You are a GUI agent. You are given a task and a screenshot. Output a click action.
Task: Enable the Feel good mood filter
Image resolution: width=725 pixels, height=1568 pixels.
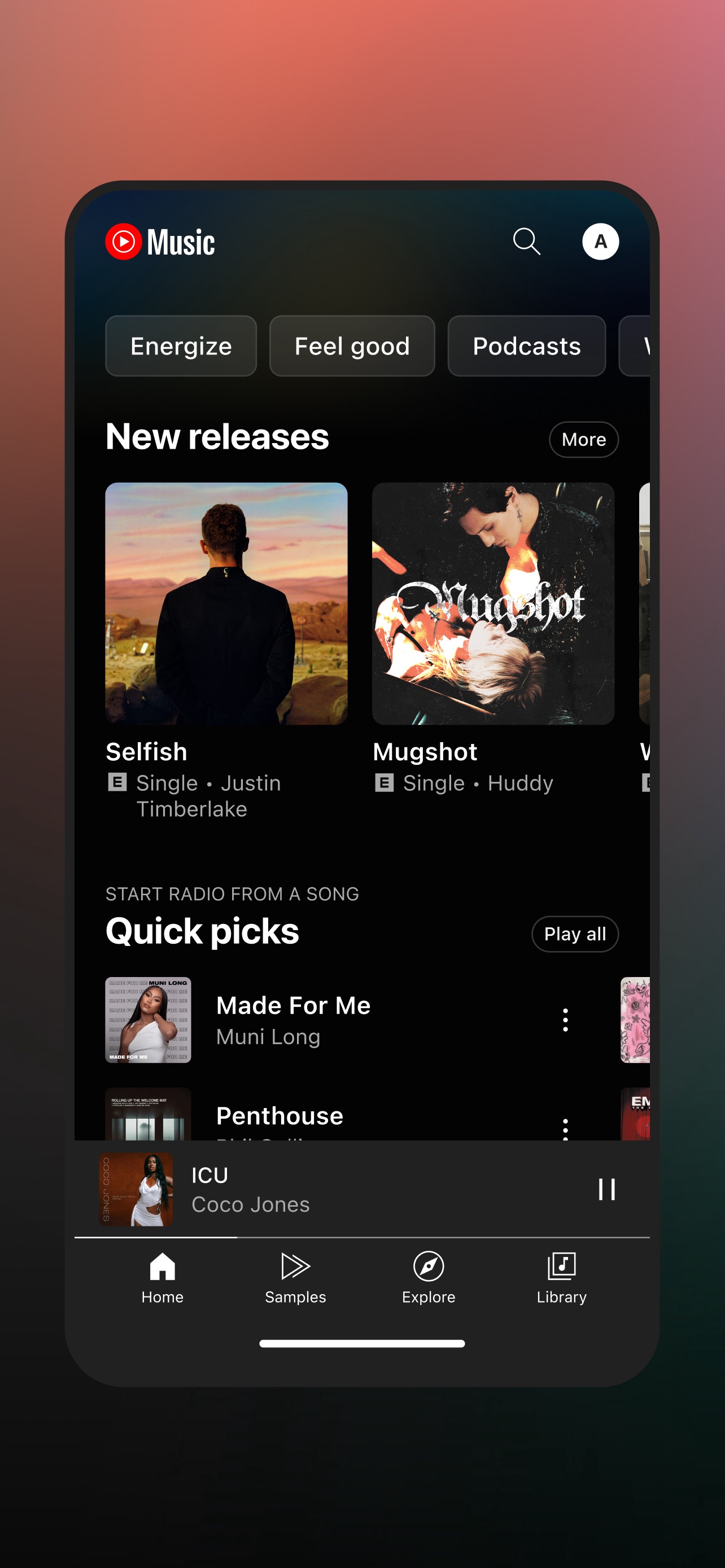[352, 346]
